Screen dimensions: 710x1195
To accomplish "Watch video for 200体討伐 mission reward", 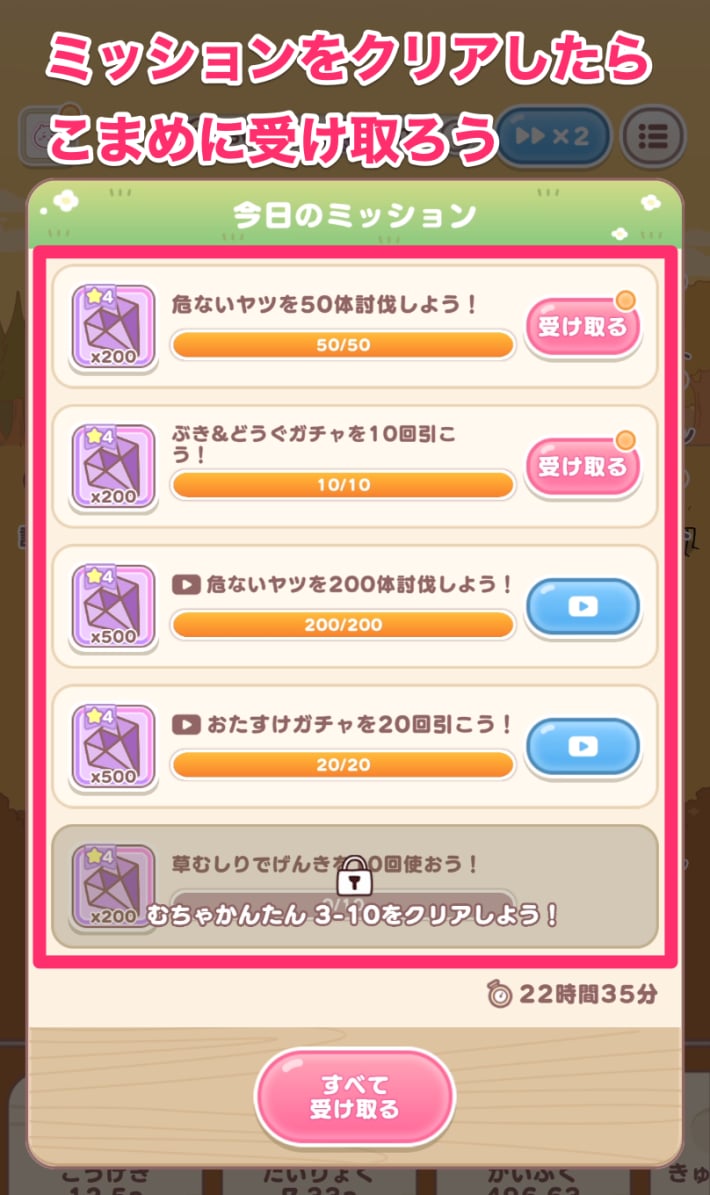I will click(x=582, y=606).
